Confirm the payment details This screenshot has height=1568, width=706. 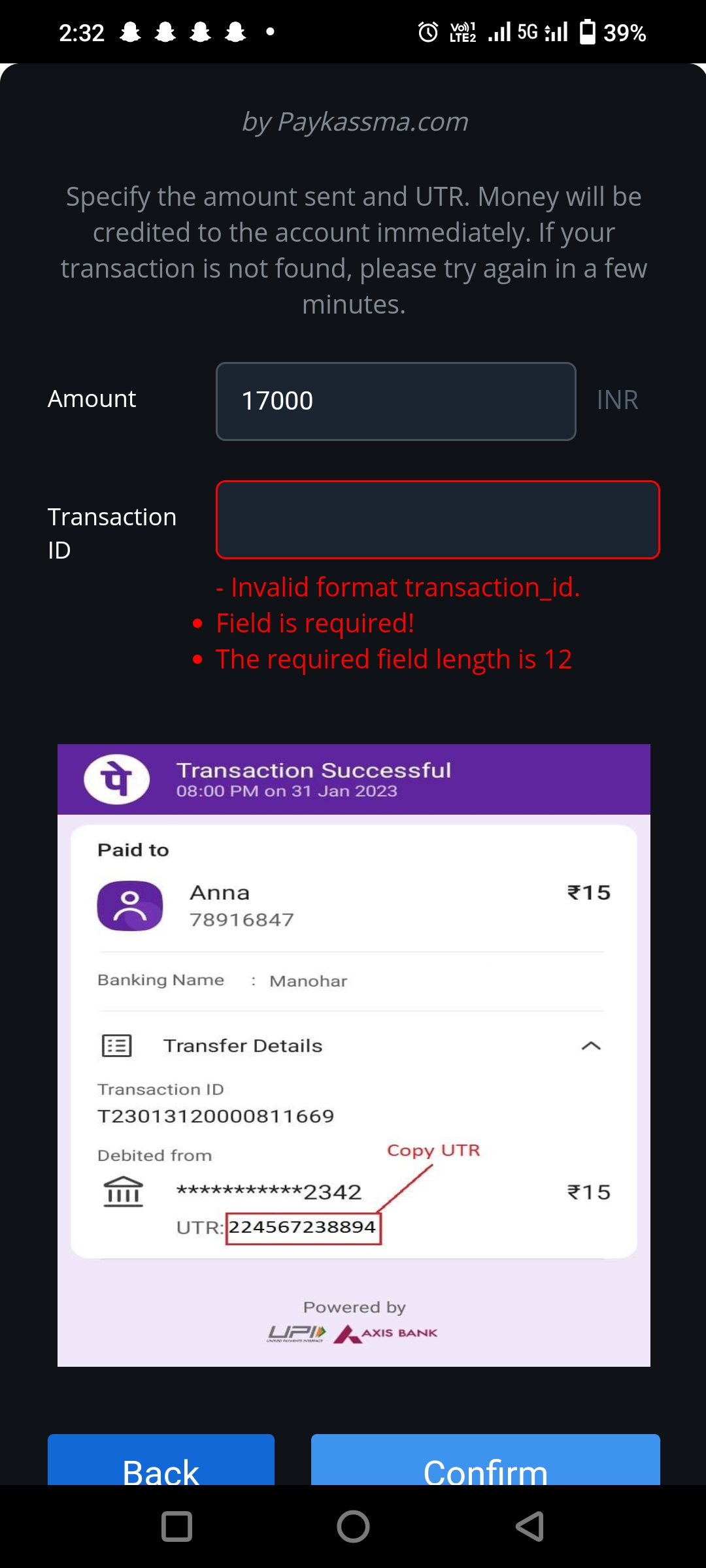[485, 1462]
